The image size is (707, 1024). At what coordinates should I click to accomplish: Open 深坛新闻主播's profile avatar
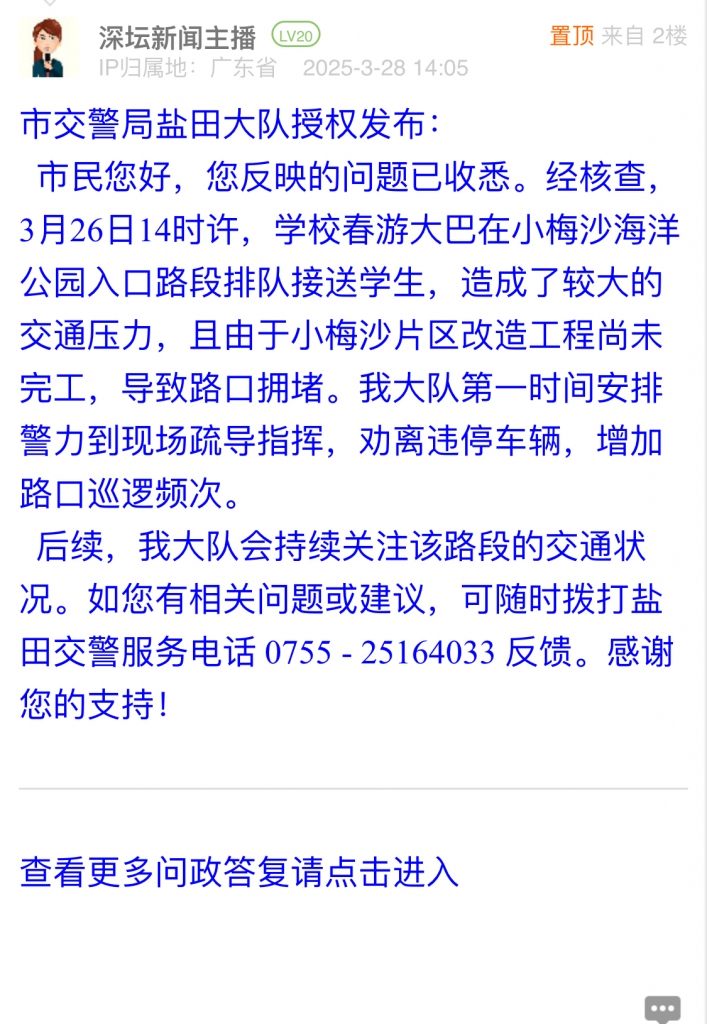tap(49, 47)
